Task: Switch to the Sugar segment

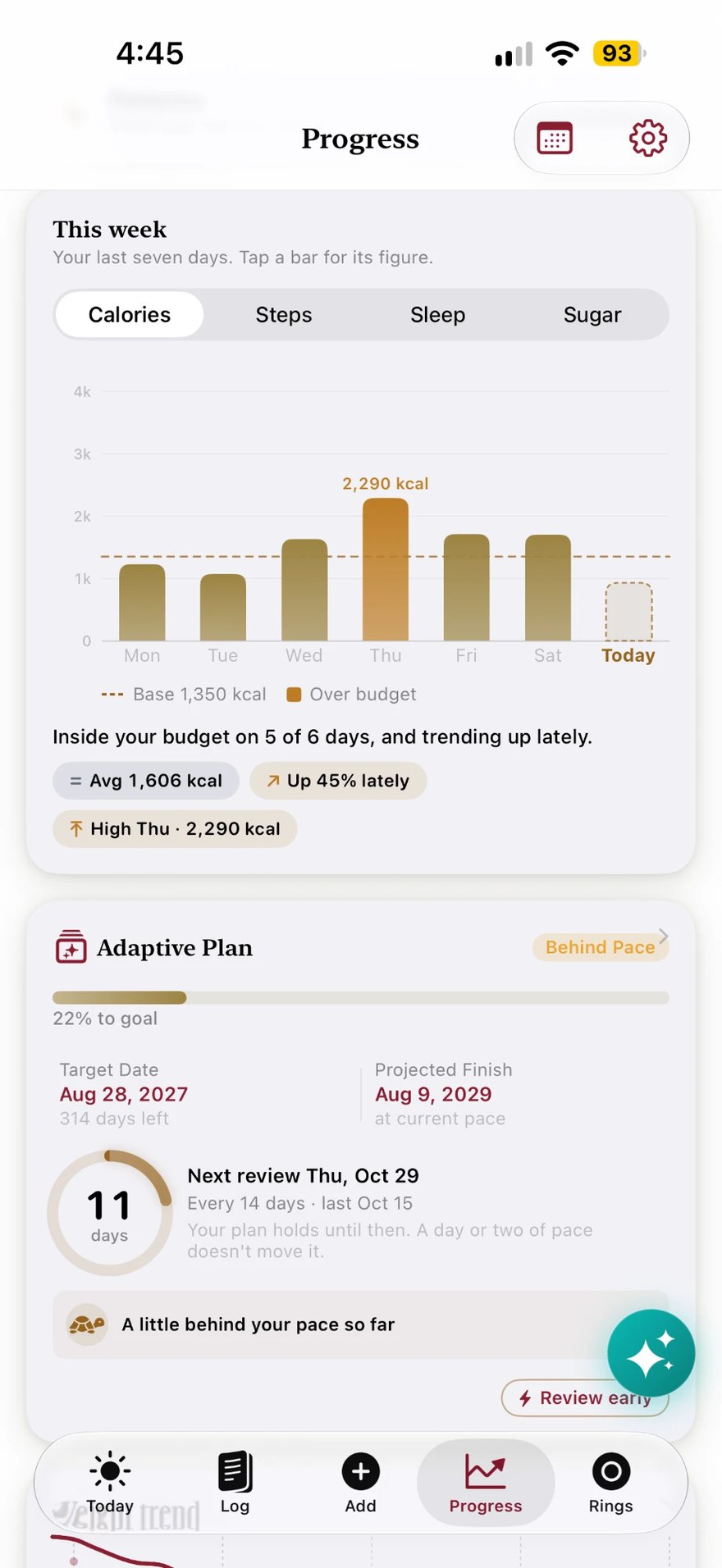Action: [x=592, y=315]
